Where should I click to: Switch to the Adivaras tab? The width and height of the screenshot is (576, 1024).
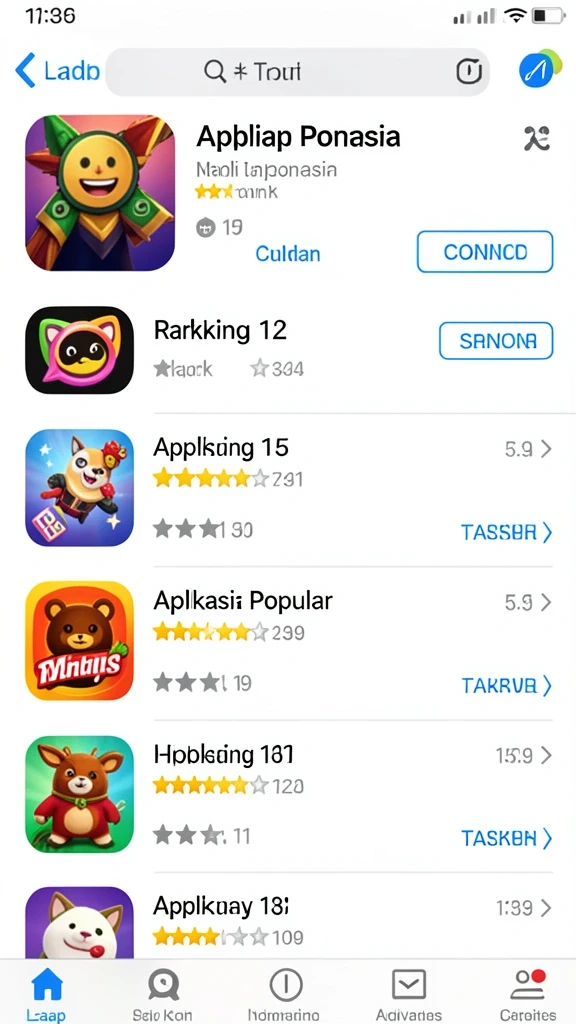click(409, 993)
